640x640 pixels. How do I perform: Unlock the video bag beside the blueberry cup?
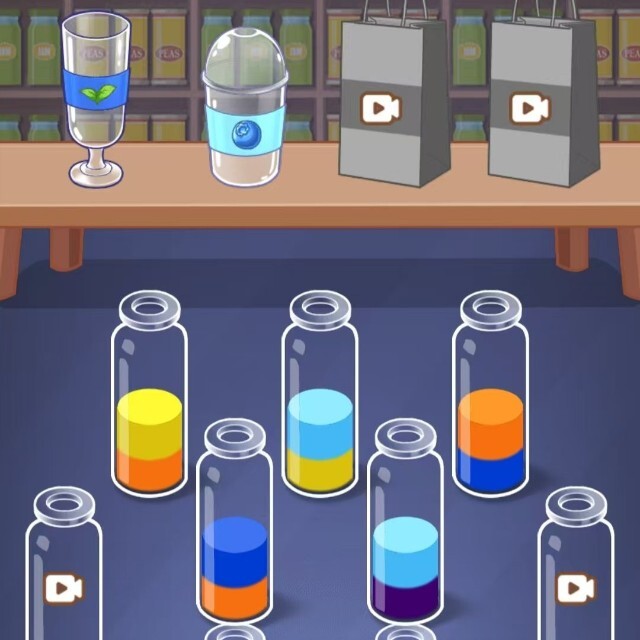coord(380,106)
